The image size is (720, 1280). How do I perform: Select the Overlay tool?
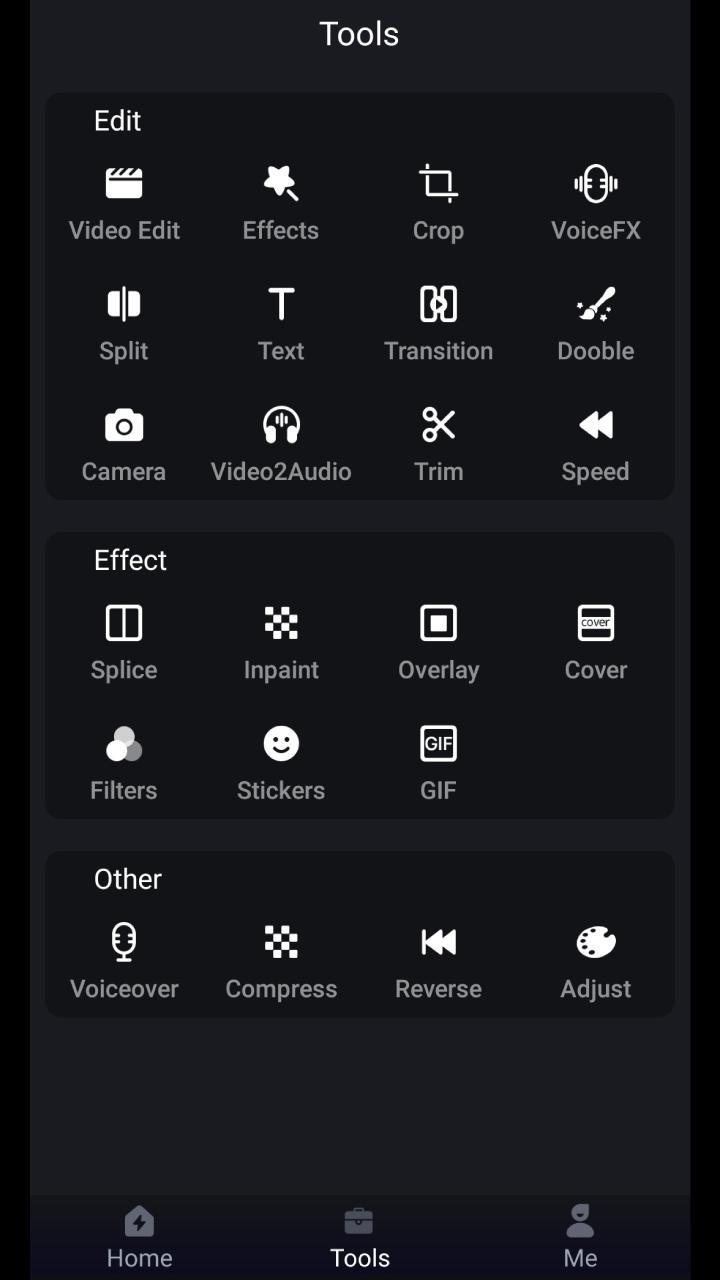tap(438, 640)
